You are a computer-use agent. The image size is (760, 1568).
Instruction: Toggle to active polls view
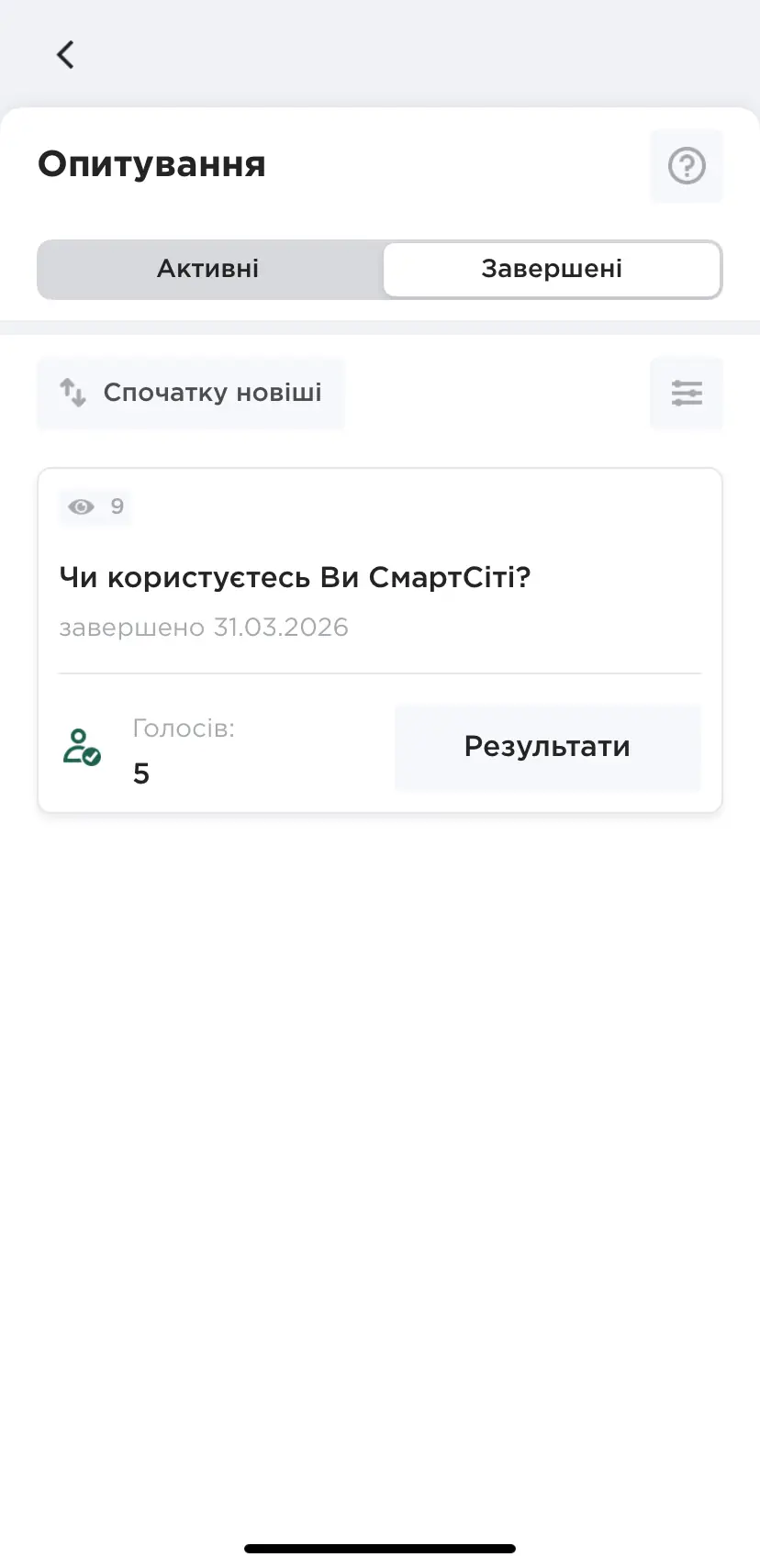pos(208,269)
